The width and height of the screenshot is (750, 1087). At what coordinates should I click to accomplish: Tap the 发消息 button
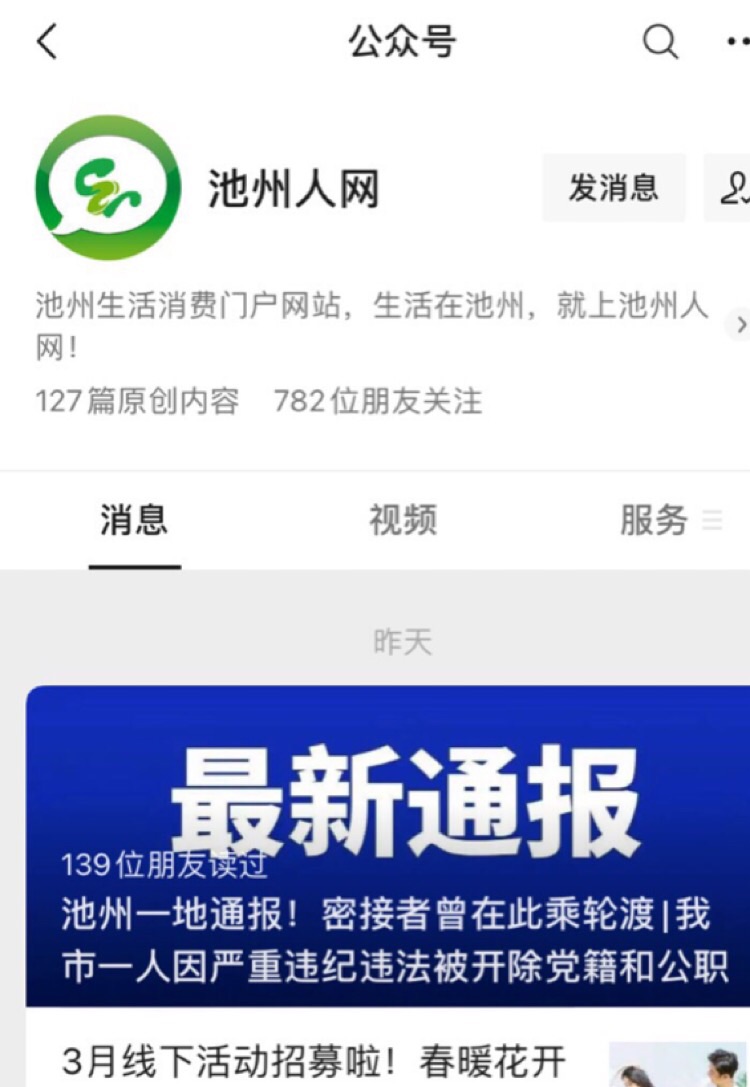[x=613, y=188]
